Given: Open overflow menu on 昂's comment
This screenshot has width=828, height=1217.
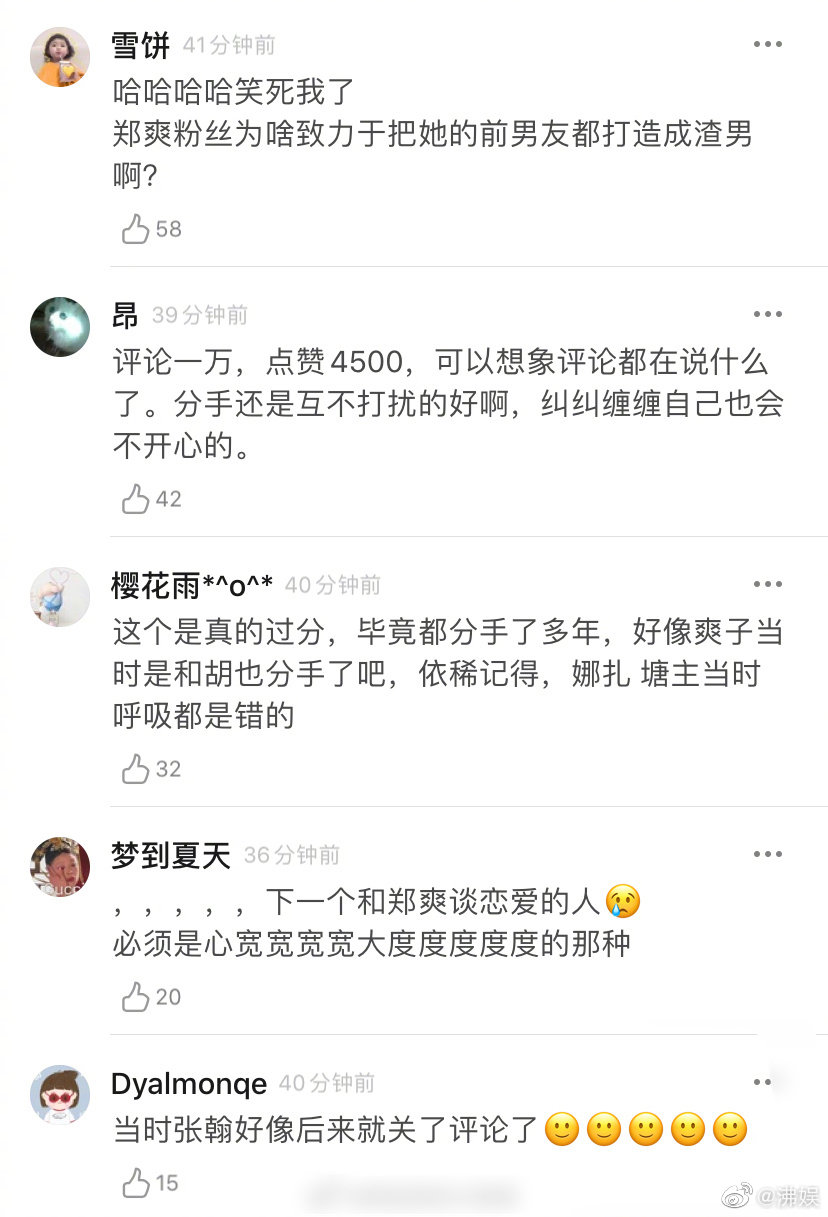Looking at the screenshot, I should 767,315.
